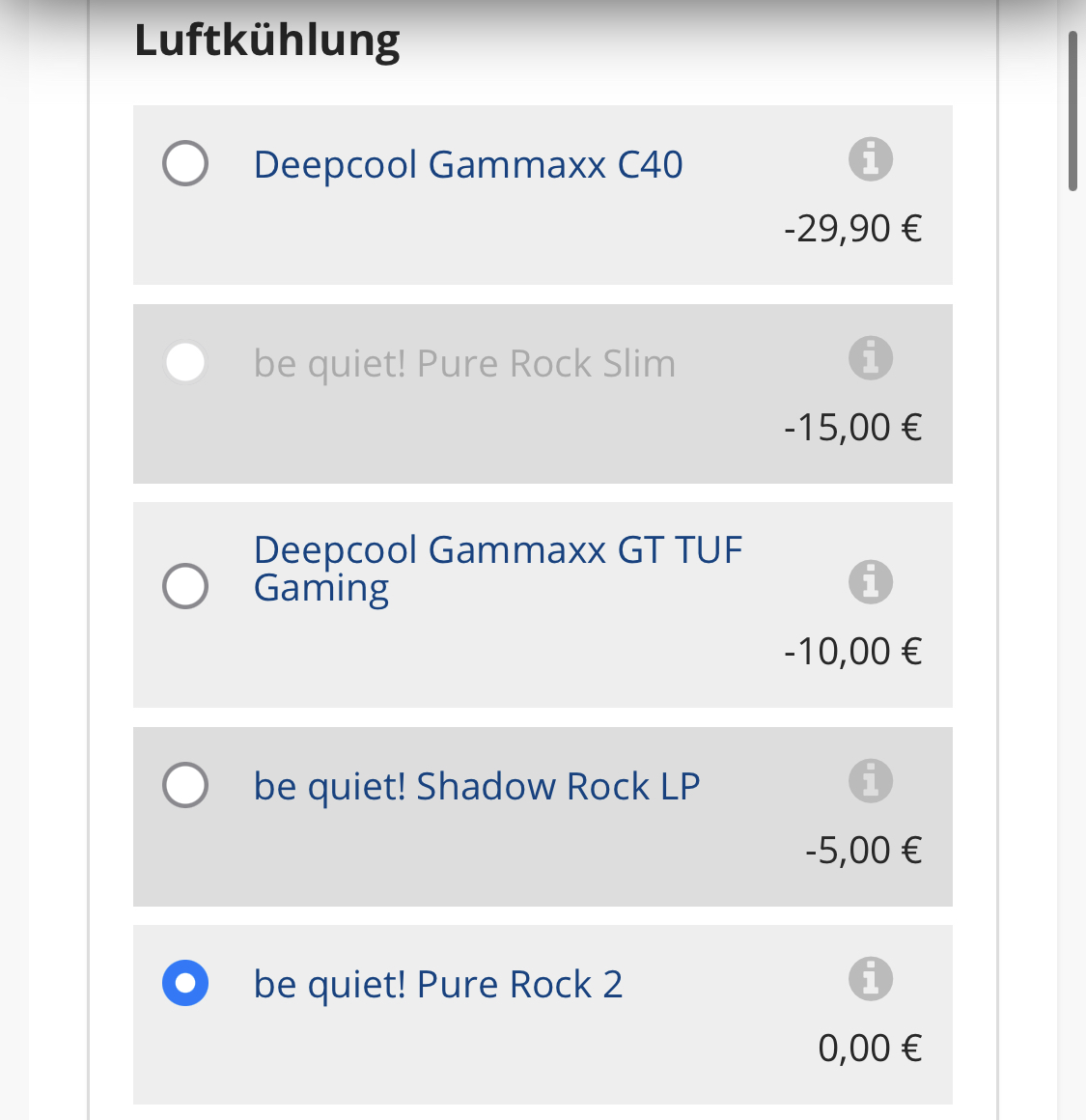Open info icon for Pure Rock Slim
Image resolution: width=1086 pixels, height=1120 pixels.
[870, 358]
